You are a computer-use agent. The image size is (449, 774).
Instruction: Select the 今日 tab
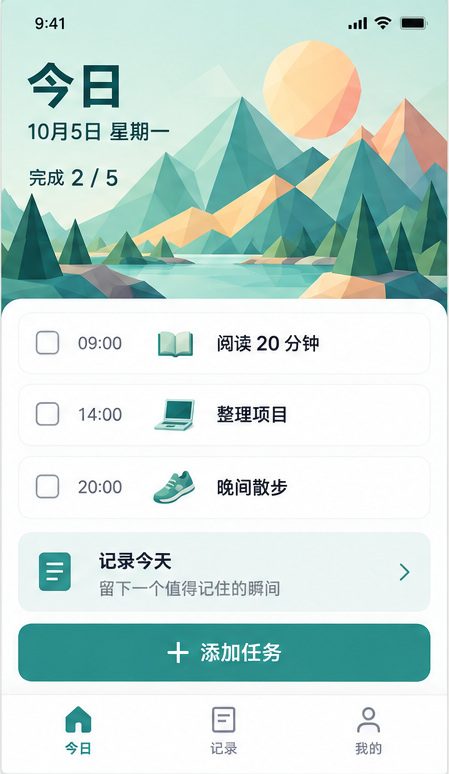[x=78, y=730]
